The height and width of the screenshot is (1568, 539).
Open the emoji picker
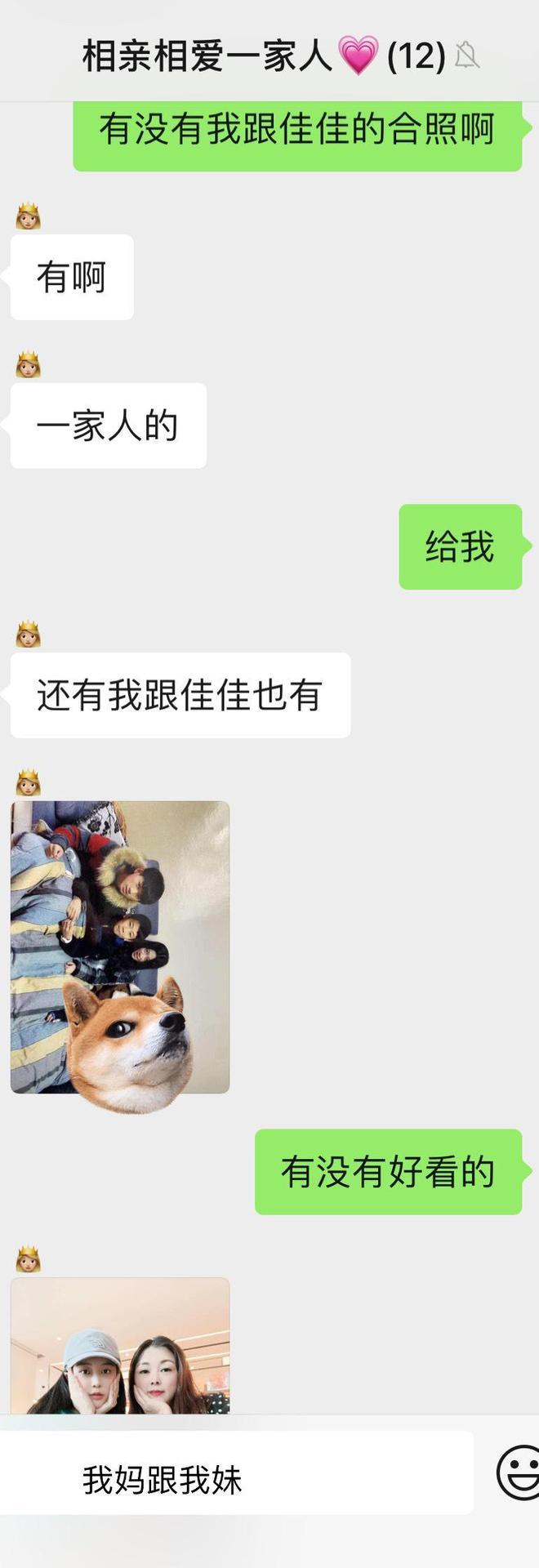(519, 1472)
